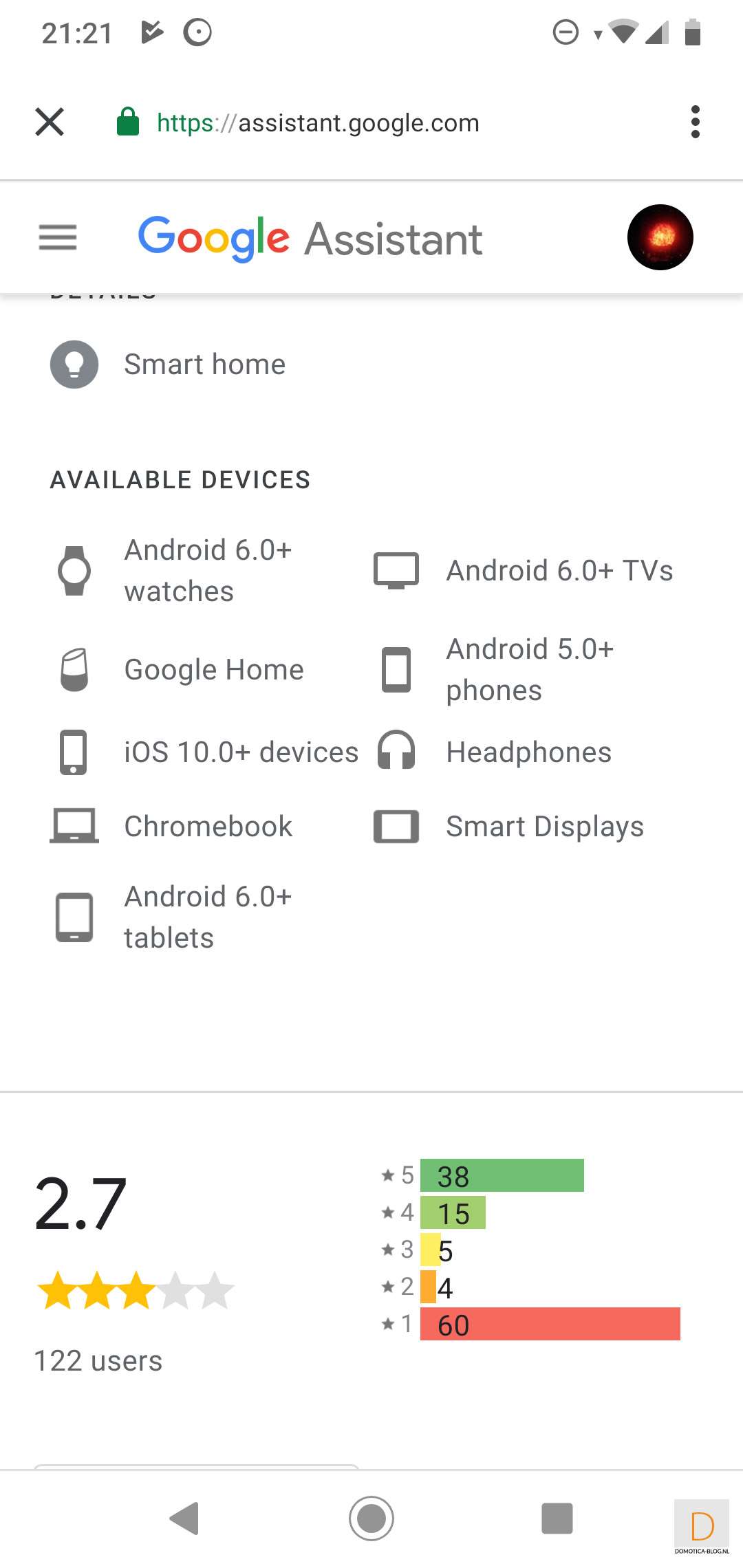
Task: Close the browser custom tab
Action: coord(50,122)
